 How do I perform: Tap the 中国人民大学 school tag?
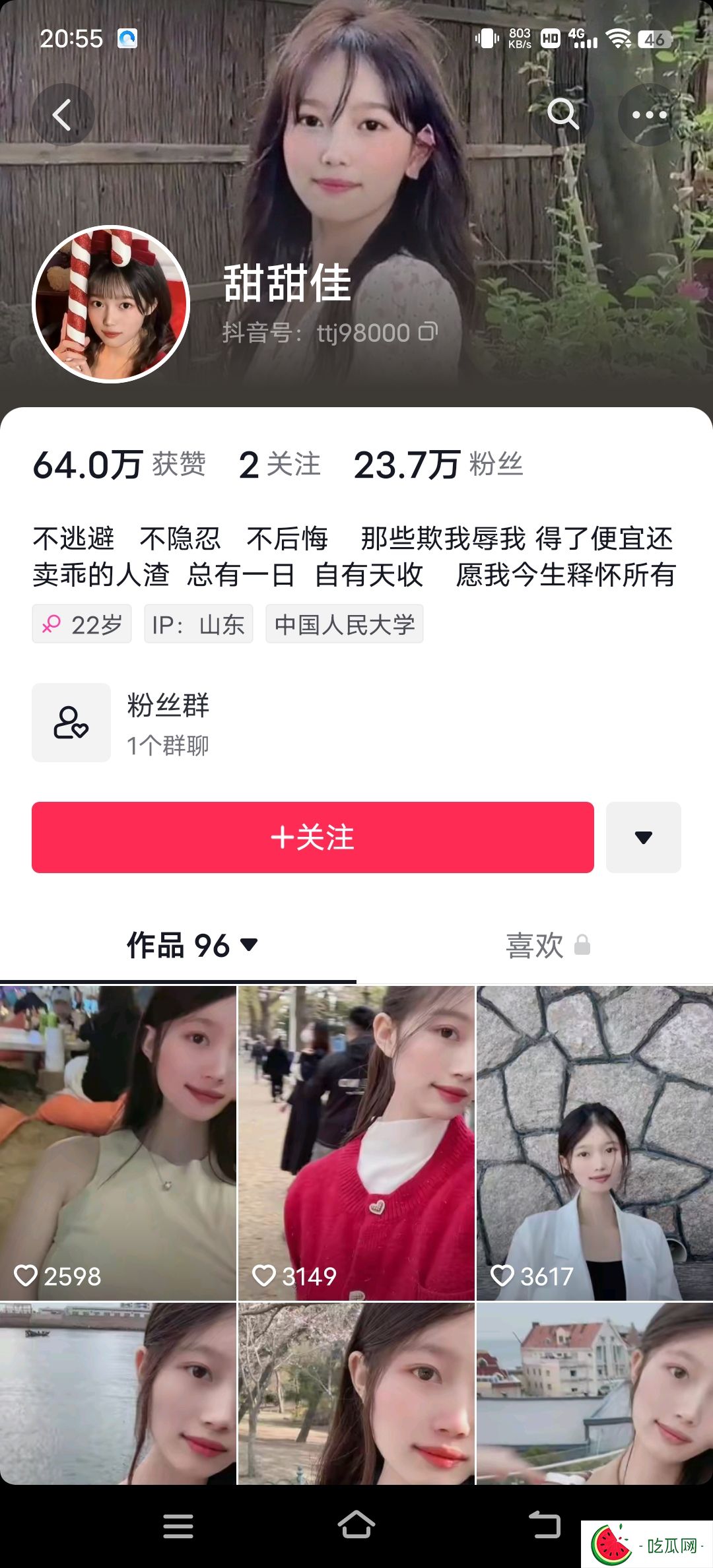[x=344, y=624]
